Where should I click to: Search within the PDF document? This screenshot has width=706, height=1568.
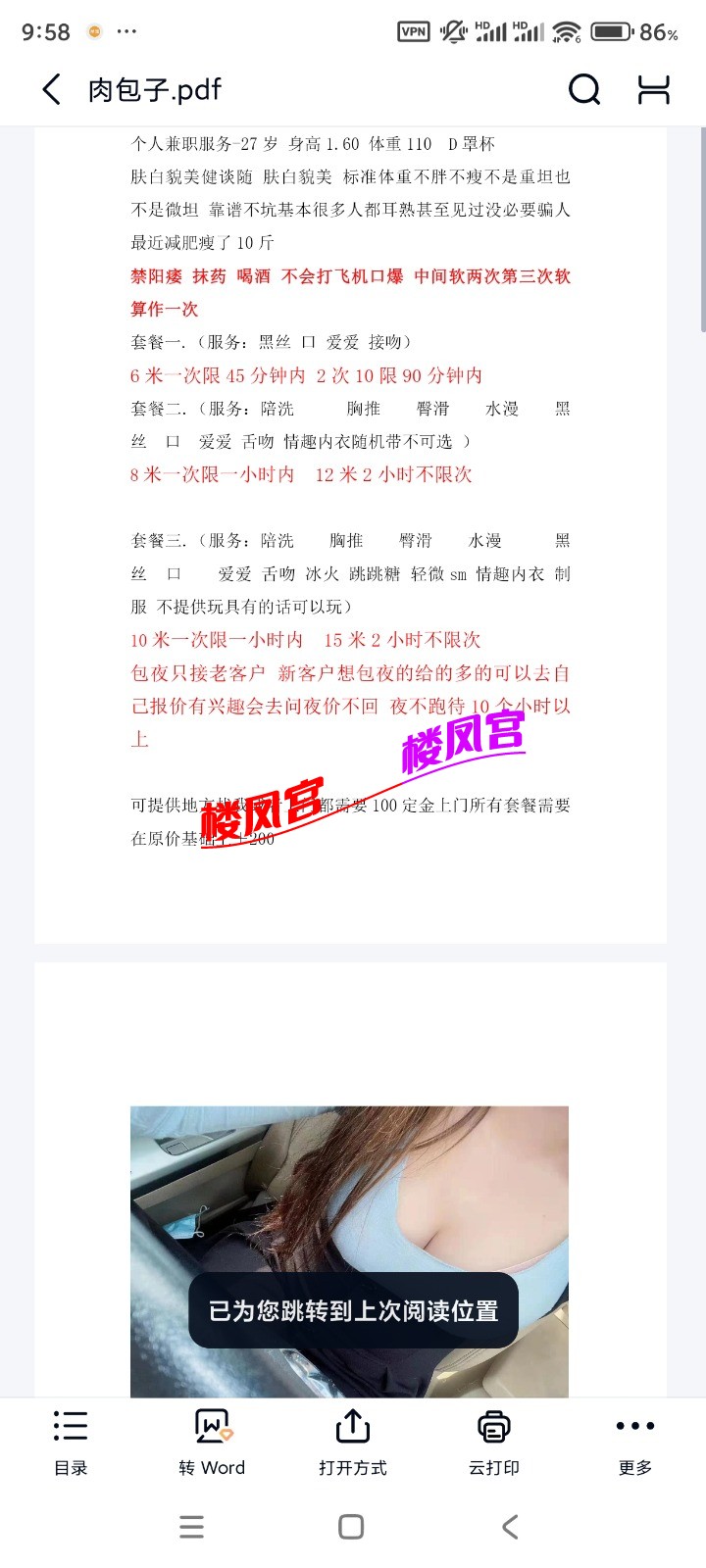tap(584, 90)
